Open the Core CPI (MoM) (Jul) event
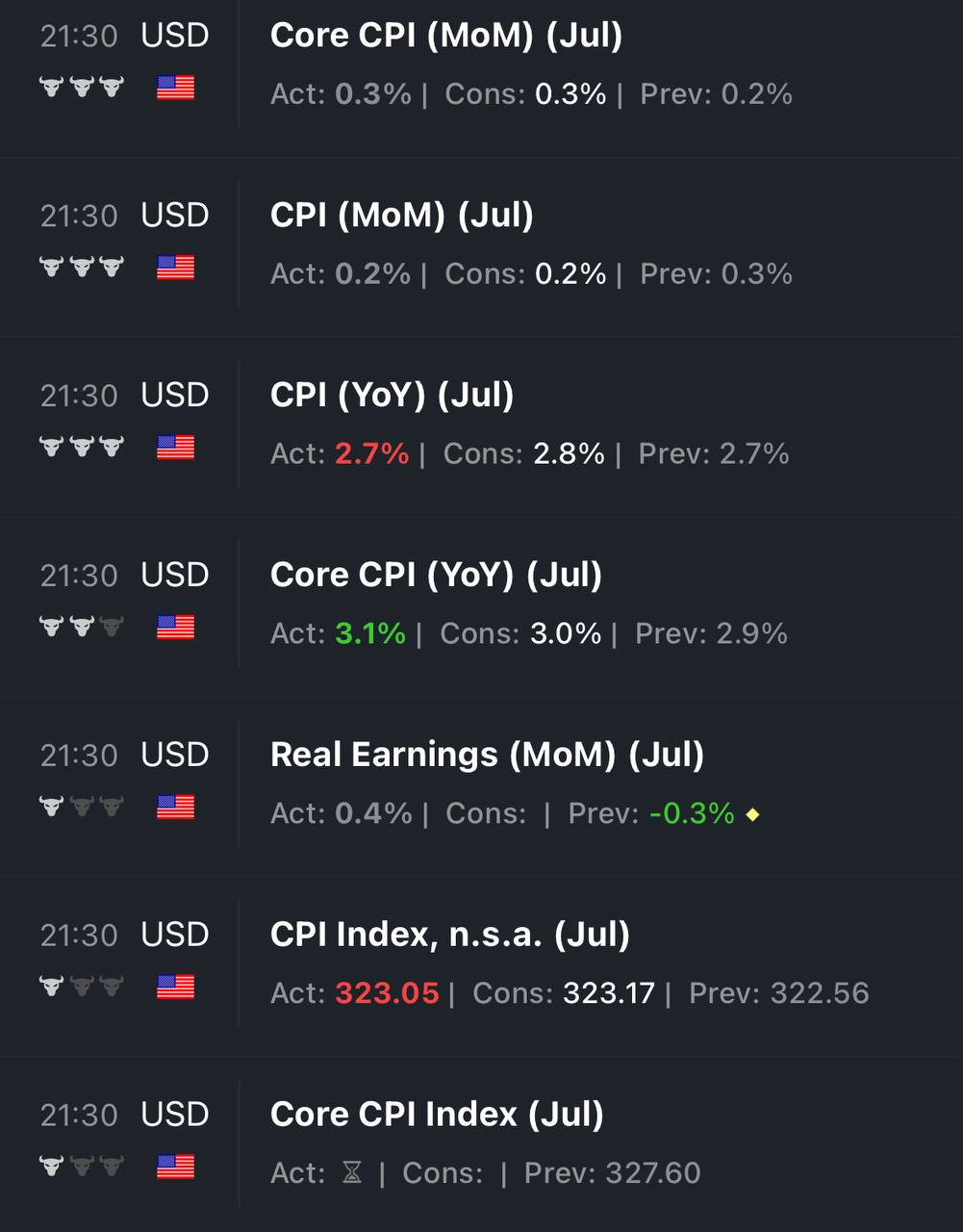Image resolution: width=963 pixels, height=1232 pixels. [445, 37]
